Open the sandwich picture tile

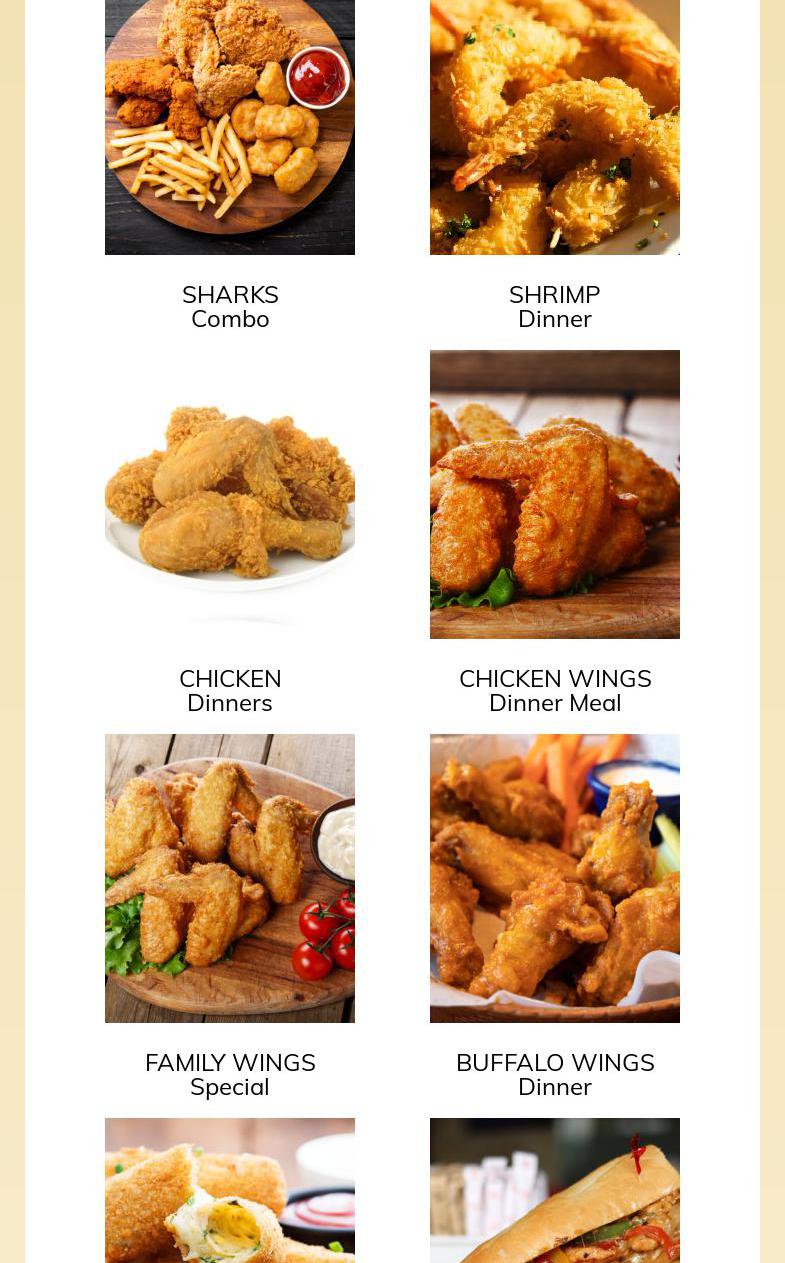click(555, 1190)
